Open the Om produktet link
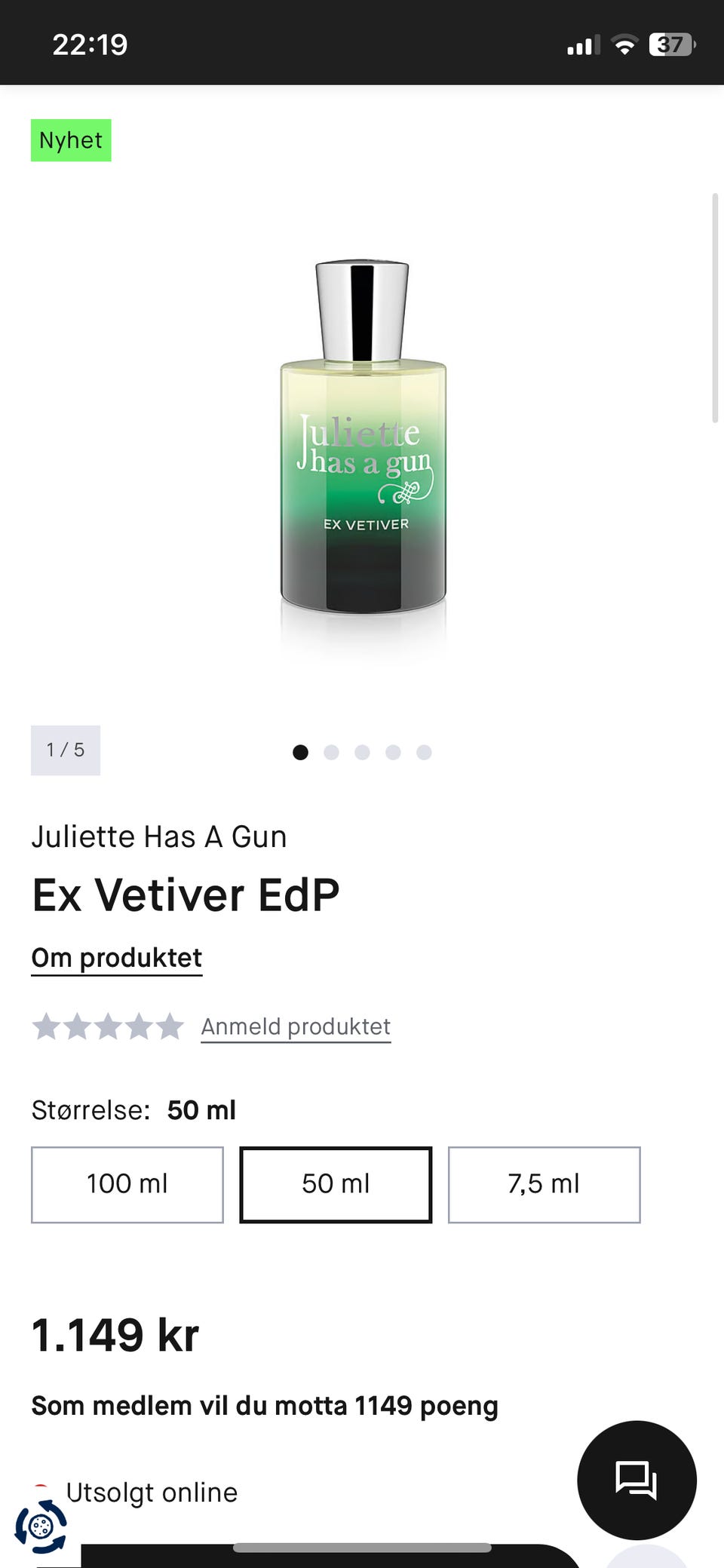 117,958
